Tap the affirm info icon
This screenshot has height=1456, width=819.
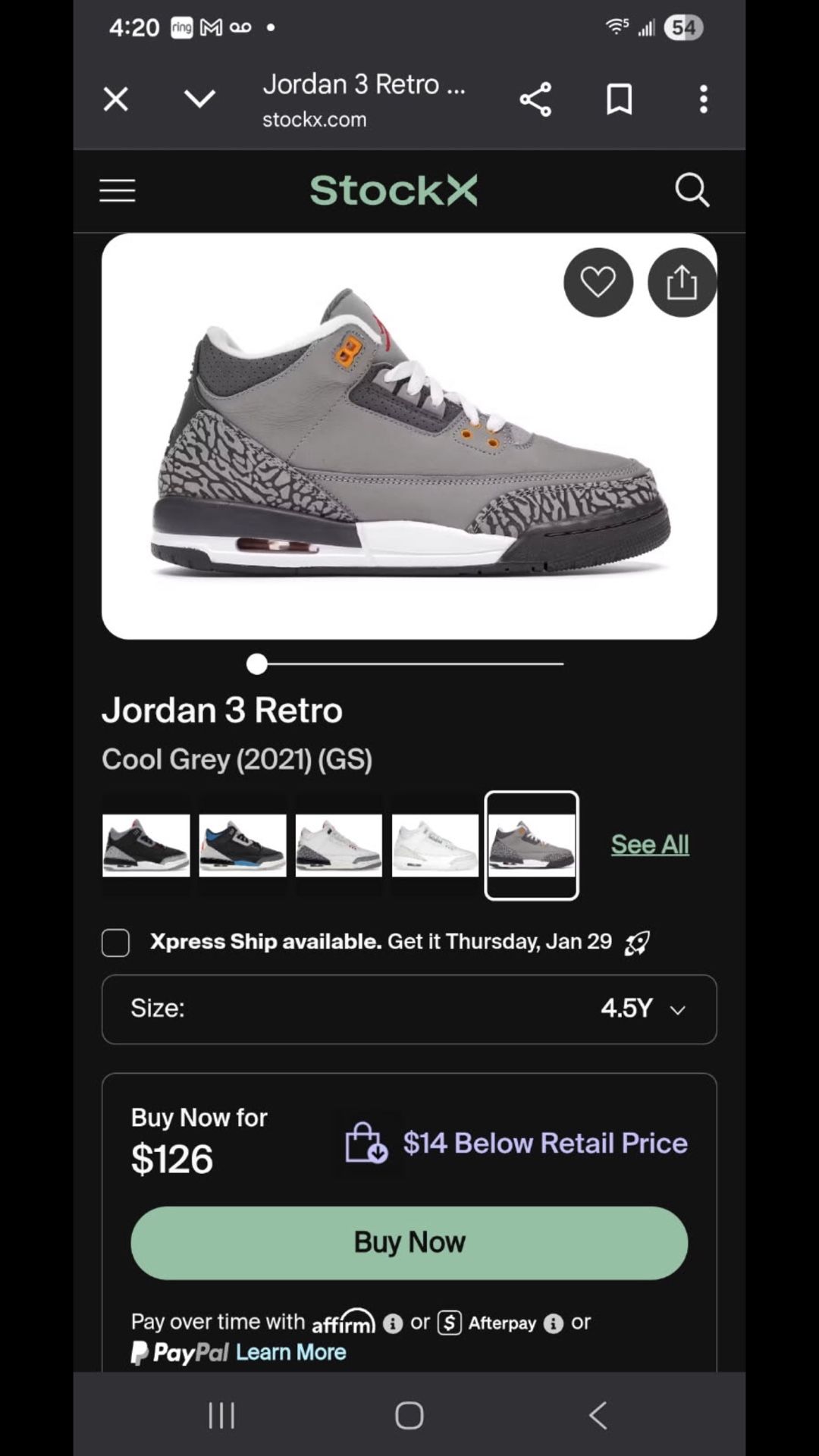(393, 1323)
